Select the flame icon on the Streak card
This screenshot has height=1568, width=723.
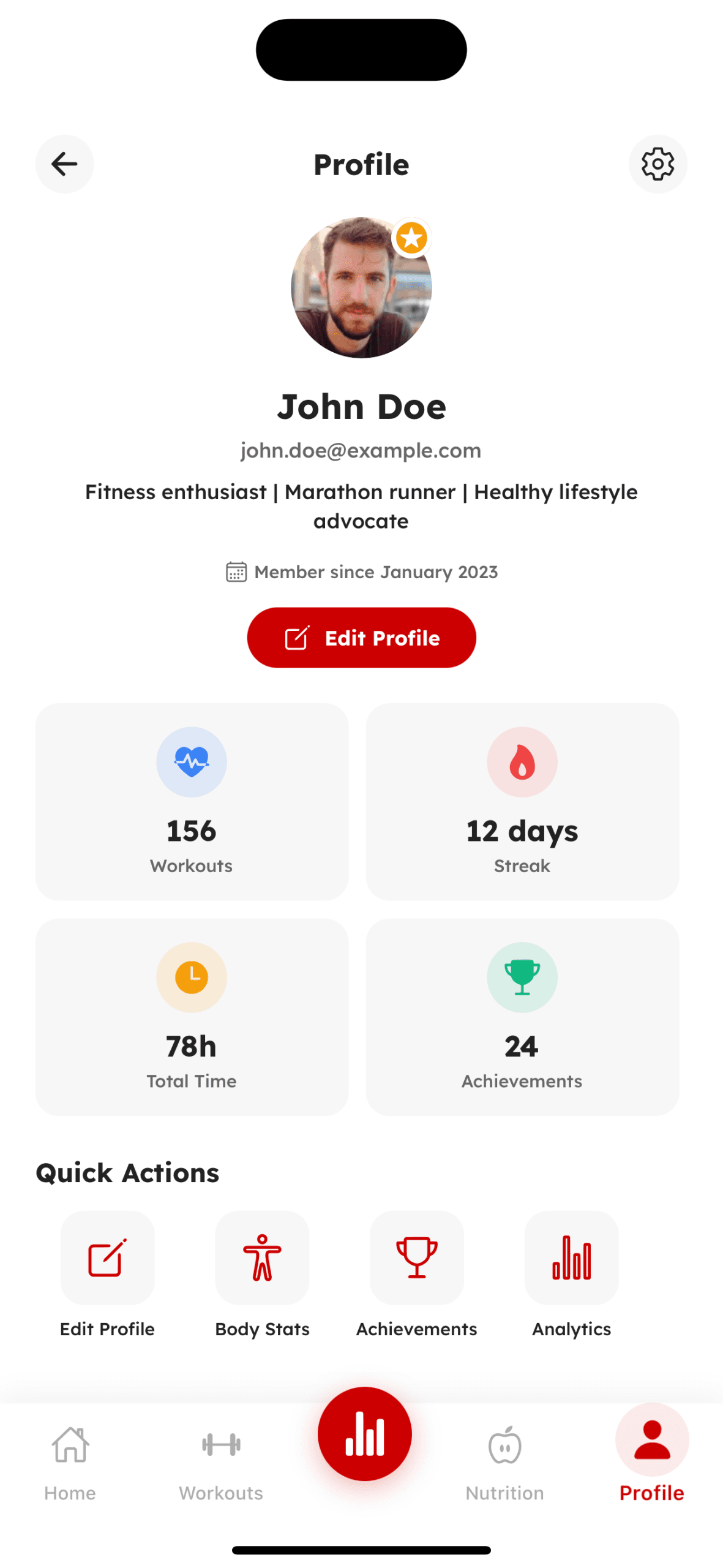pos(522,761)
